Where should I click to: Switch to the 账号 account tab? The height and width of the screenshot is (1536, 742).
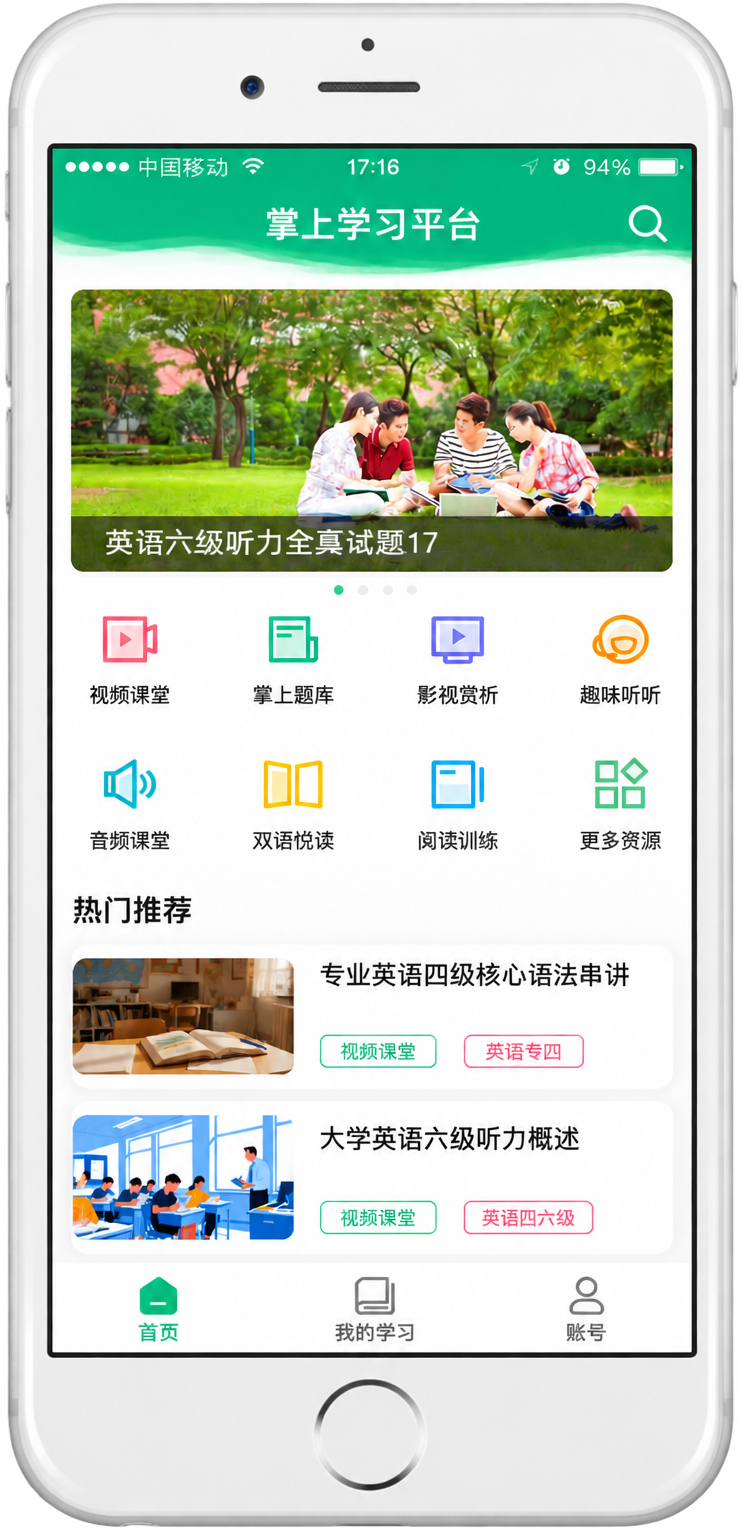pos(586,1309)
